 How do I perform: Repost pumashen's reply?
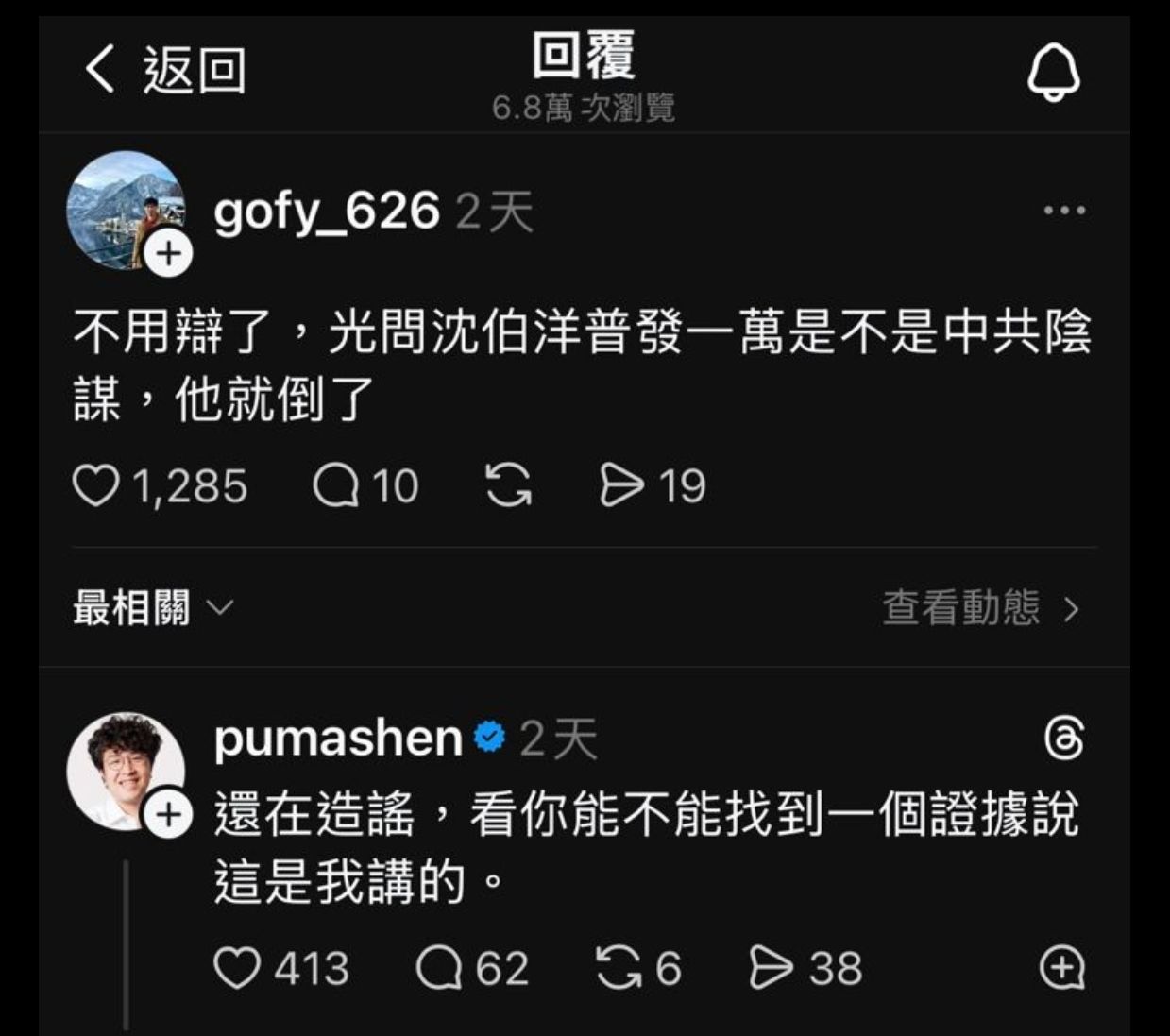coord(619,968)
